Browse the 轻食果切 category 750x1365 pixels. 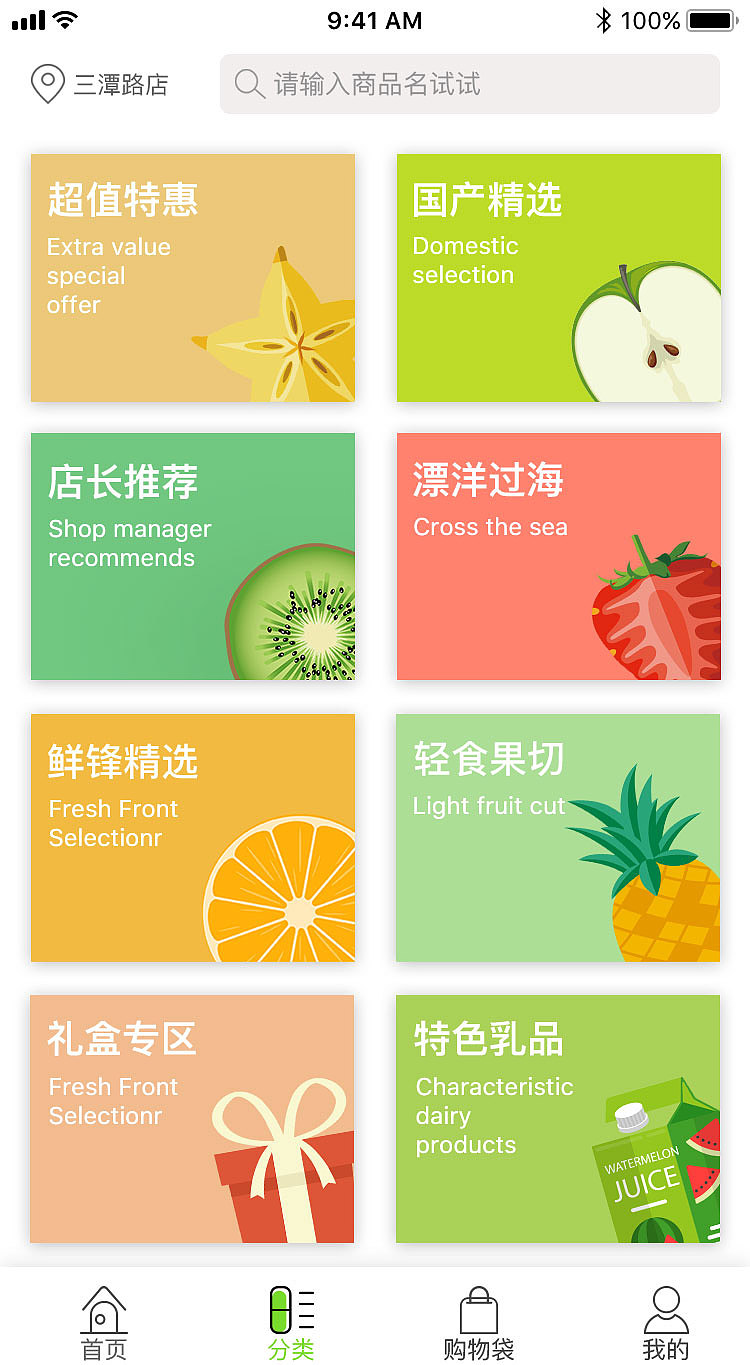coord(558,837)
